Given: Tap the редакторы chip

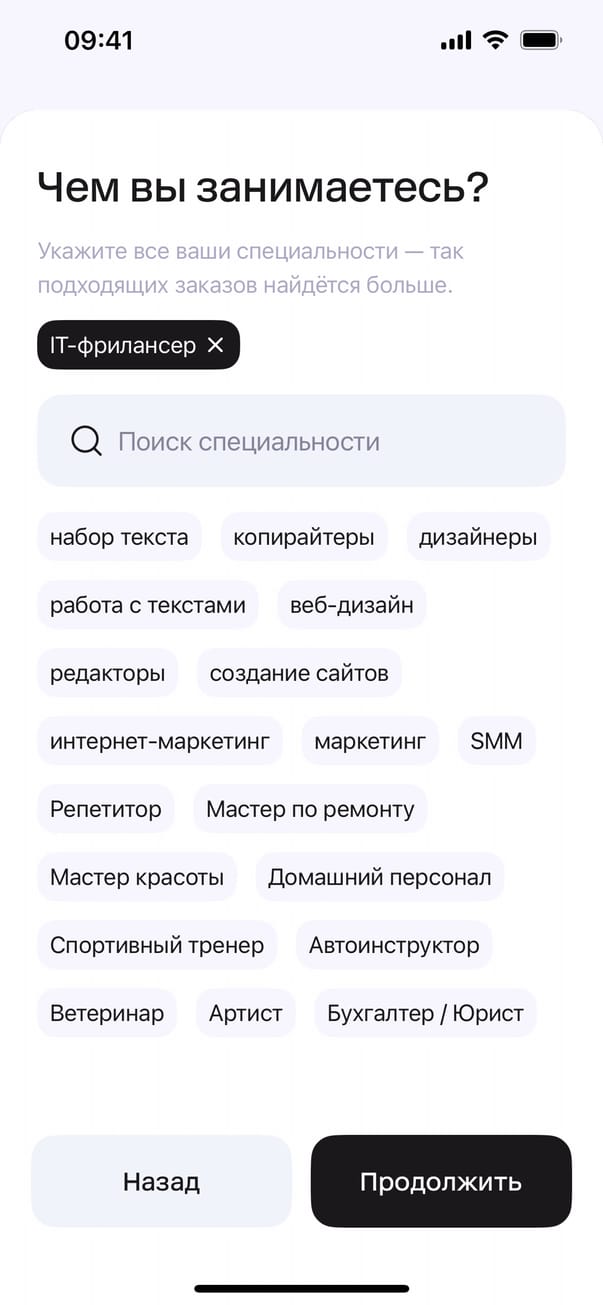Looking at the screenshot, I should (x=107, y=673).
